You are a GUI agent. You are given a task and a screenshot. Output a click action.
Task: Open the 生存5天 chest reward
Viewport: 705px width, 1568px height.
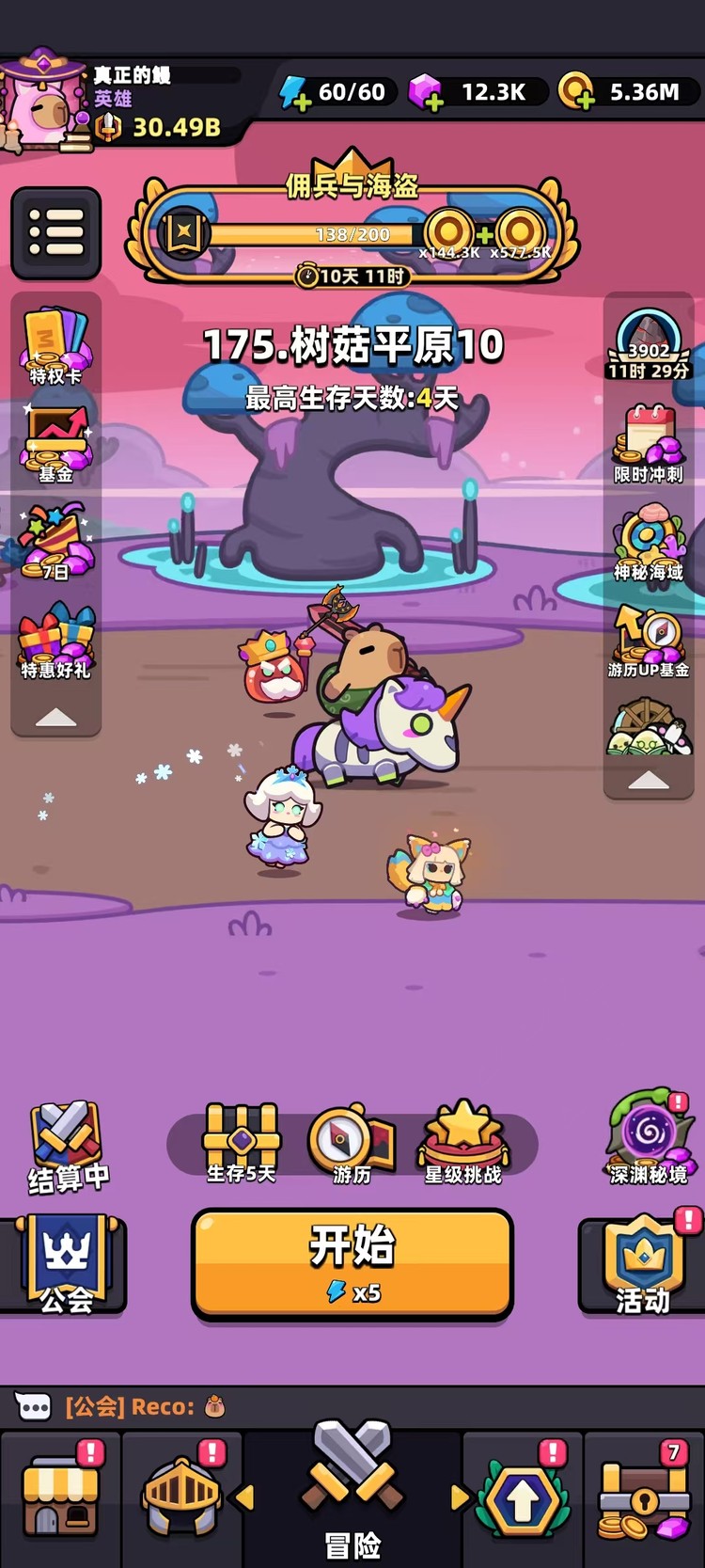pos(242,1143)
